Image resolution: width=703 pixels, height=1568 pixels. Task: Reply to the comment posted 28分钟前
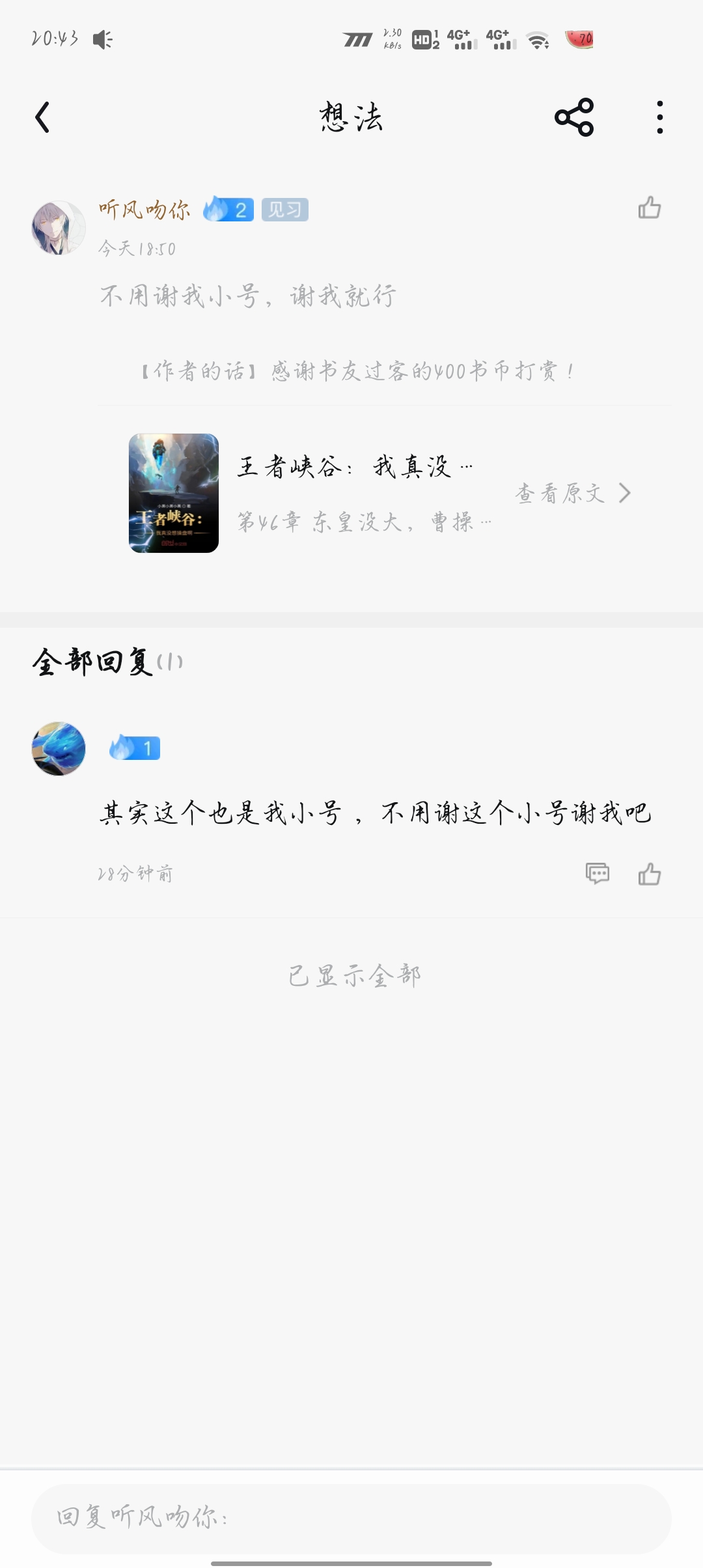click(597, 873)
